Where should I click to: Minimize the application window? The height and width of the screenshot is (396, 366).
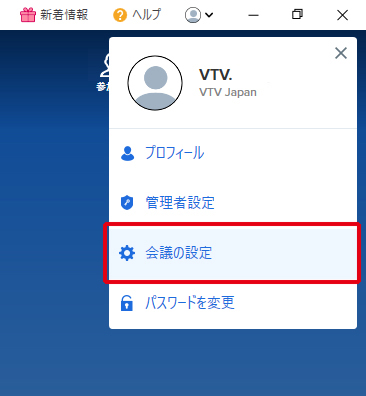[253, 15]
